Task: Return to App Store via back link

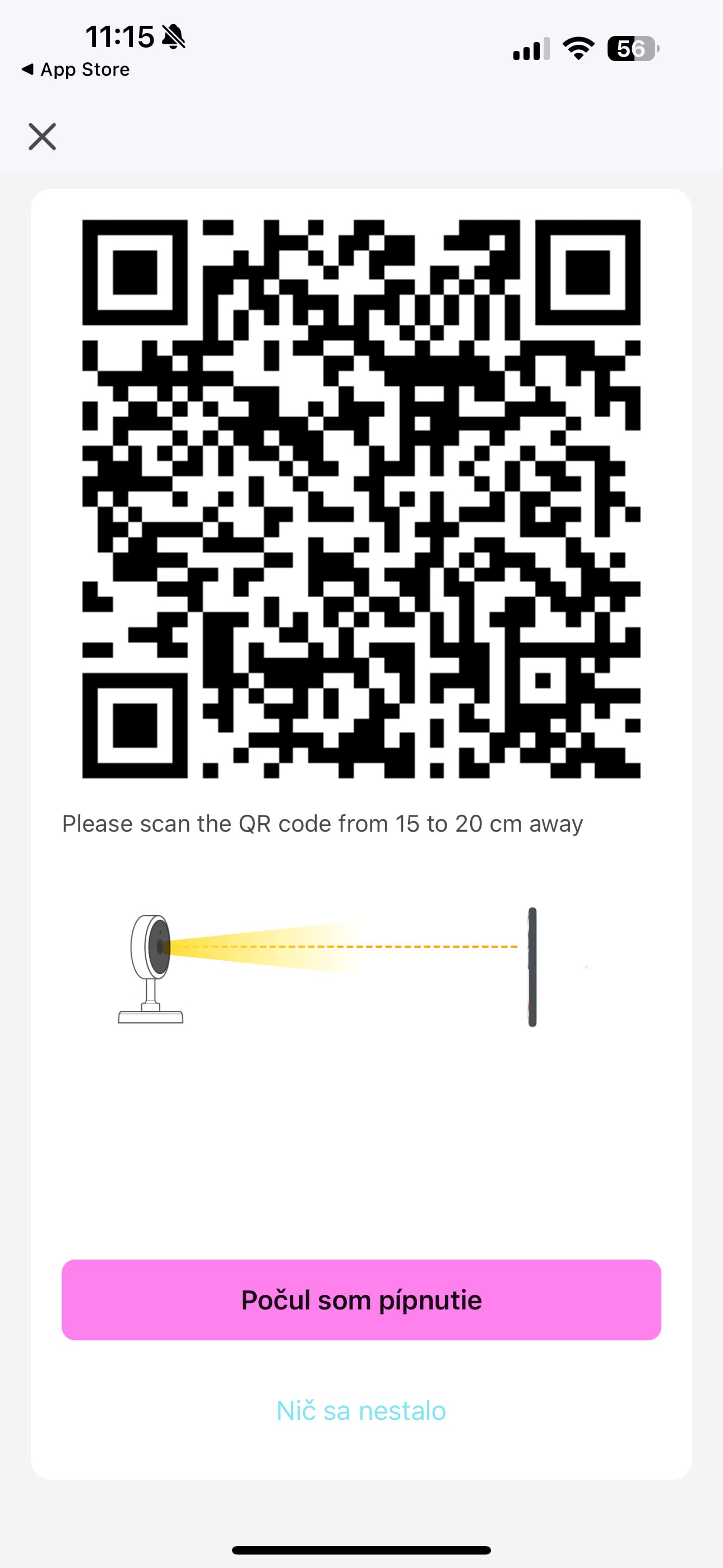Action: point(76,70)
